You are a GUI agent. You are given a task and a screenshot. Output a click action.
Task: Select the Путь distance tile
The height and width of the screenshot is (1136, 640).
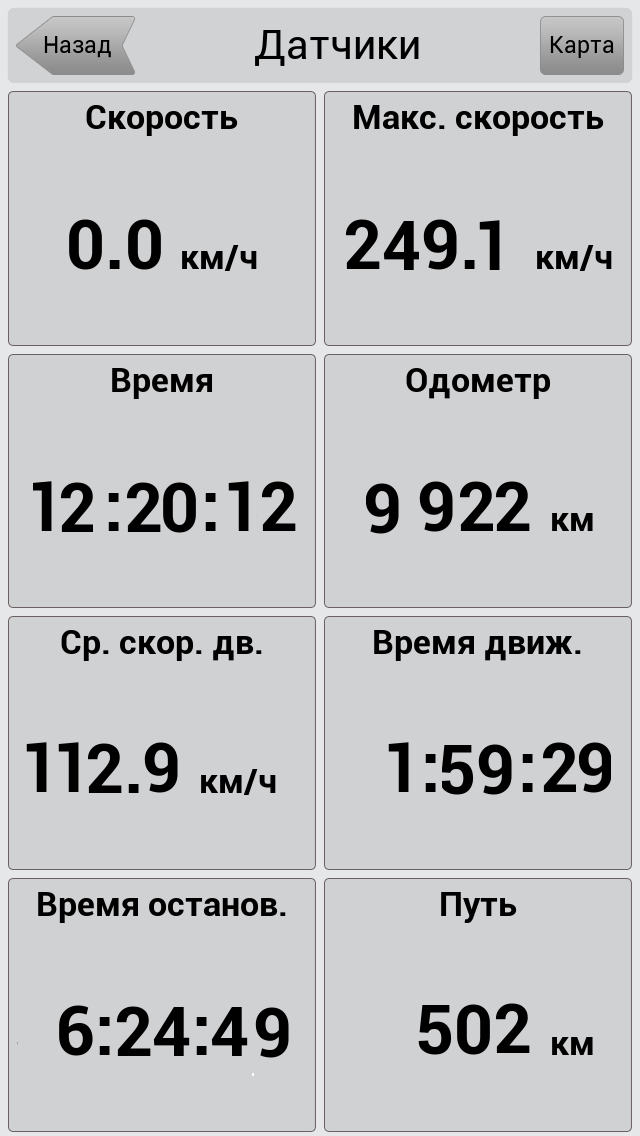click(x=478, y=1006)
